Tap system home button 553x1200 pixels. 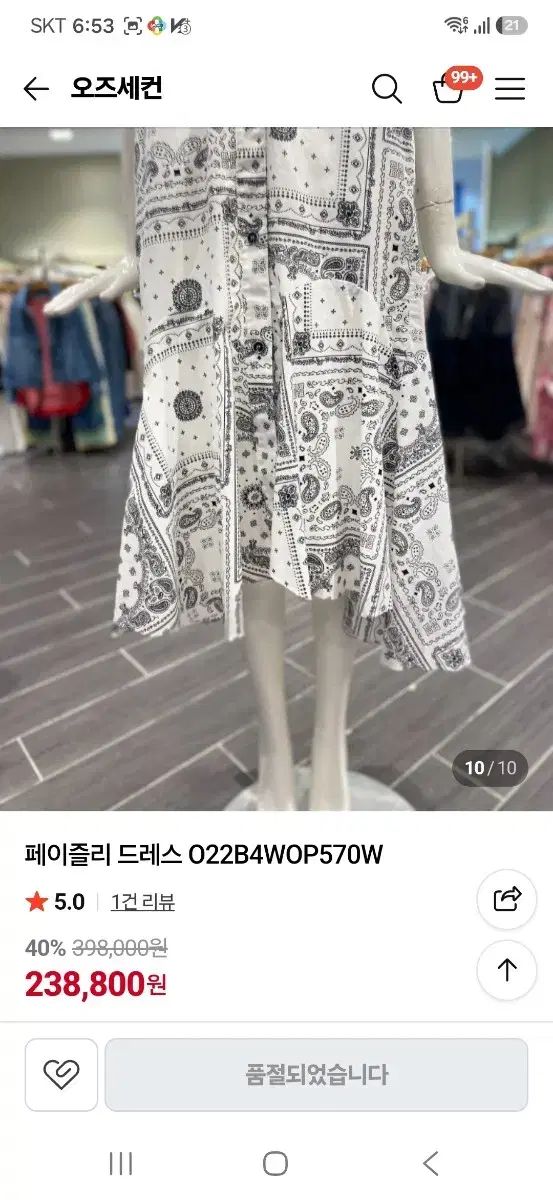[x=276, y=1163]
